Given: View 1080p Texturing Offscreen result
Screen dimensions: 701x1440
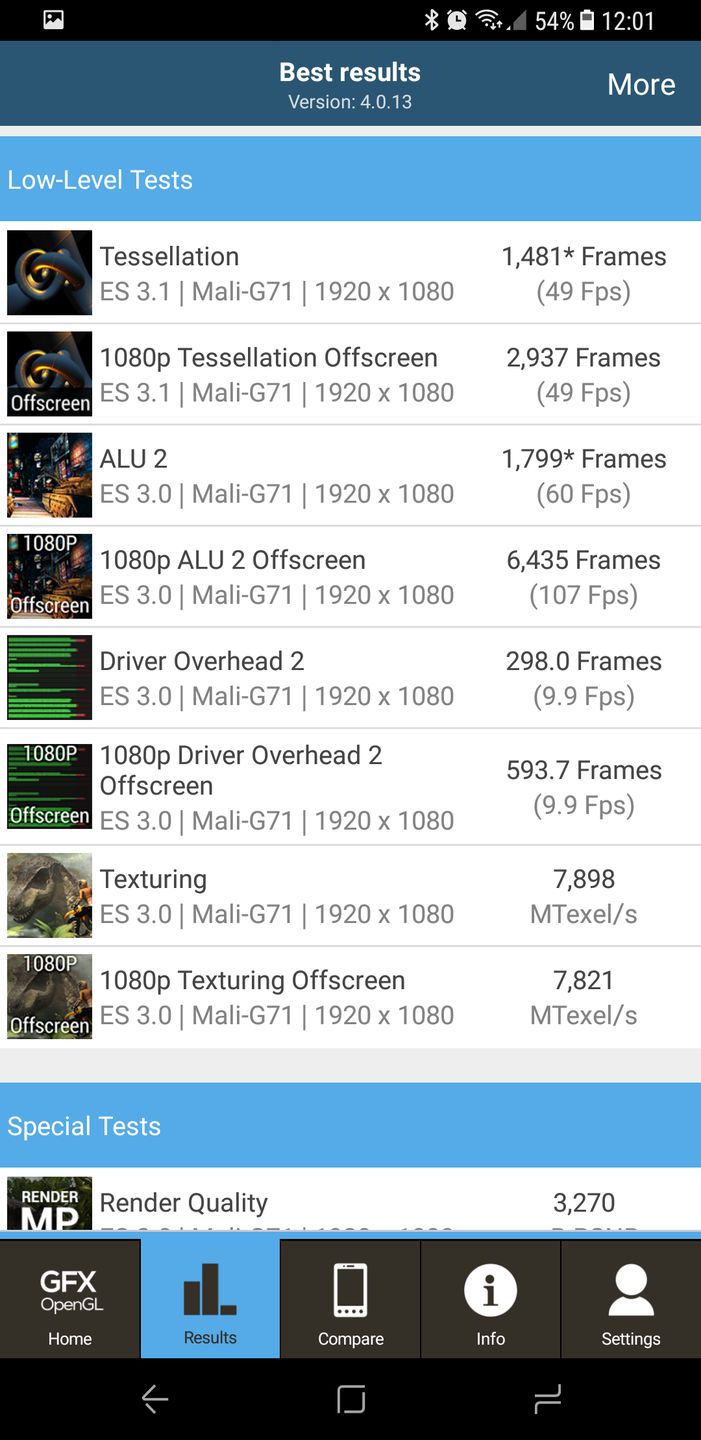Looking at the screenshot, I should (x=350, y=996).
